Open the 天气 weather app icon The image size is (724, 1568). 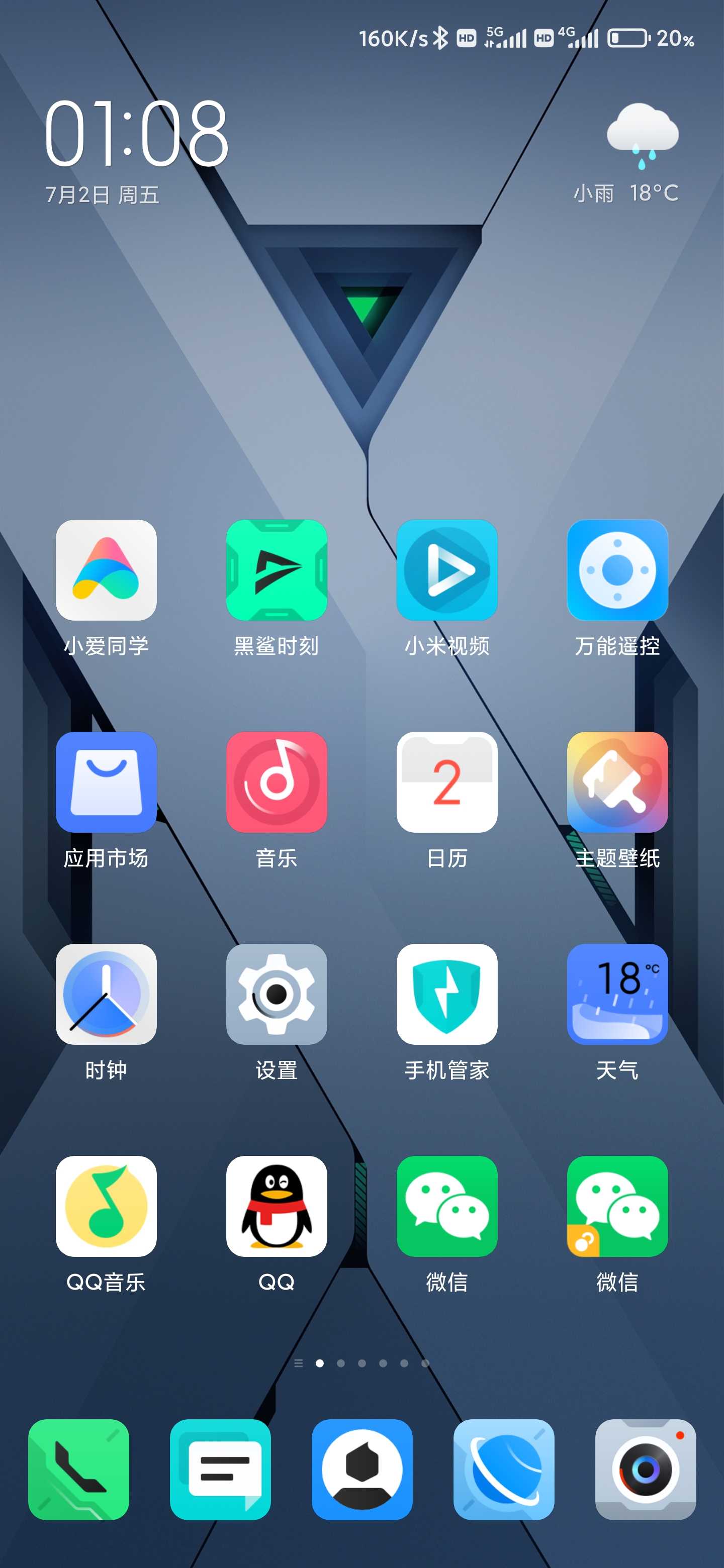pos(617,994)
